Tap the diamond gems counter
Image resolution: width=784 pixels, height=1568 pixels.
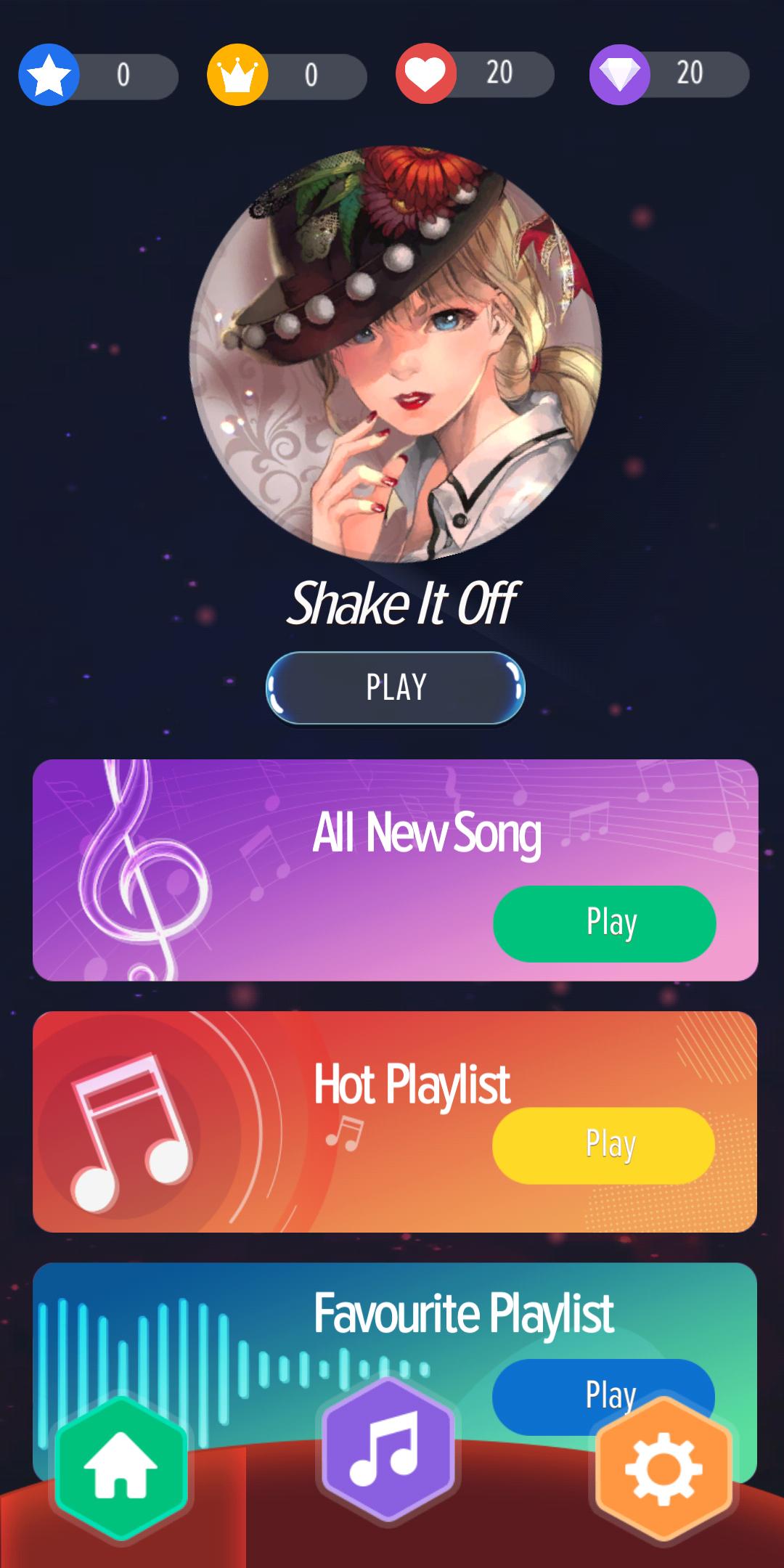(x=668, y=74)
